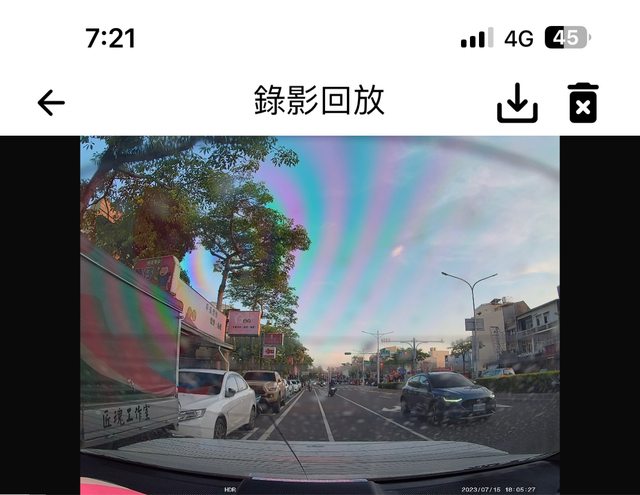Go back from the 錄影回放 playback screen
The image size is (640, 495).
pyautogui.click(x=51, y=102)
